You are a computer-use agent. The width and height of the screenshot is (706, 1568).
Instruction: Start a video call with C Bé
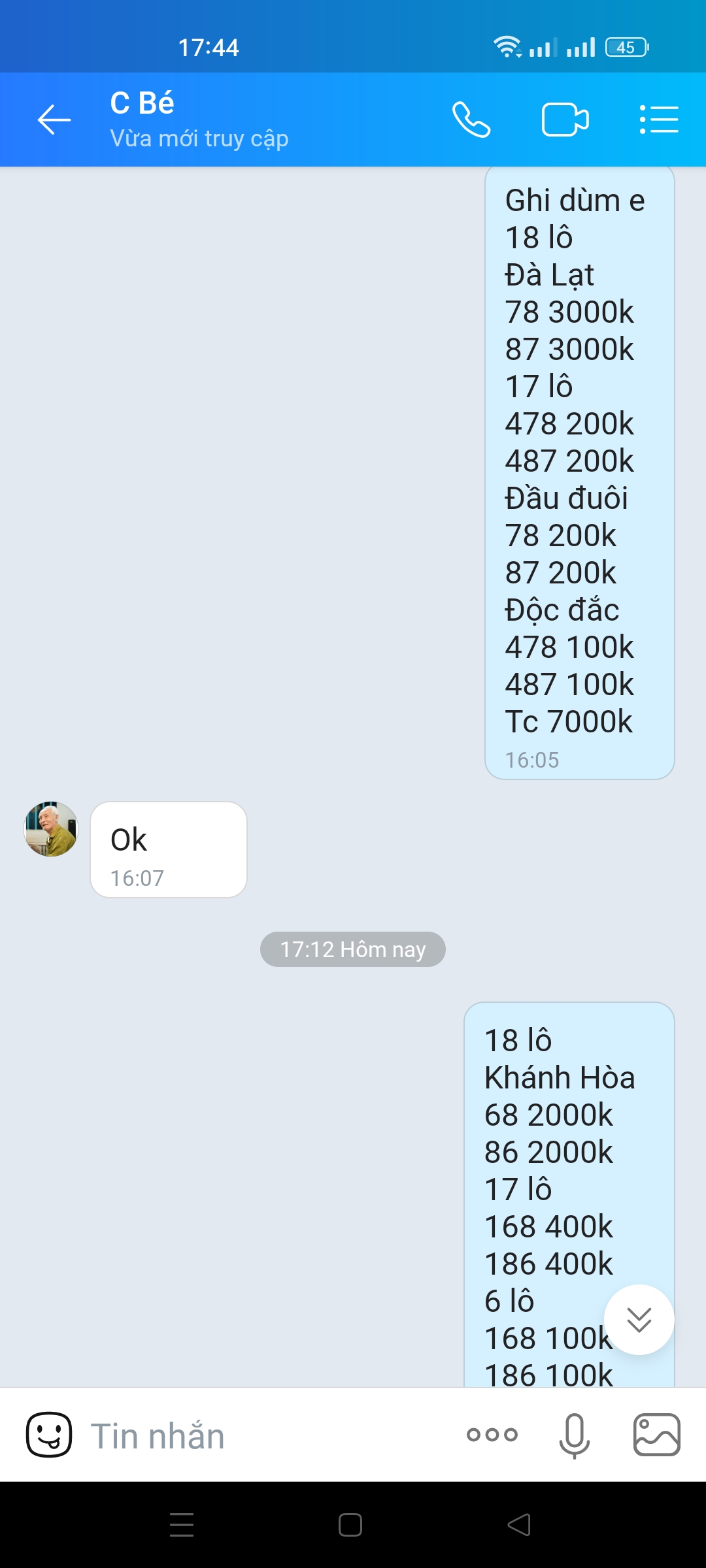(x=565, y=120)
